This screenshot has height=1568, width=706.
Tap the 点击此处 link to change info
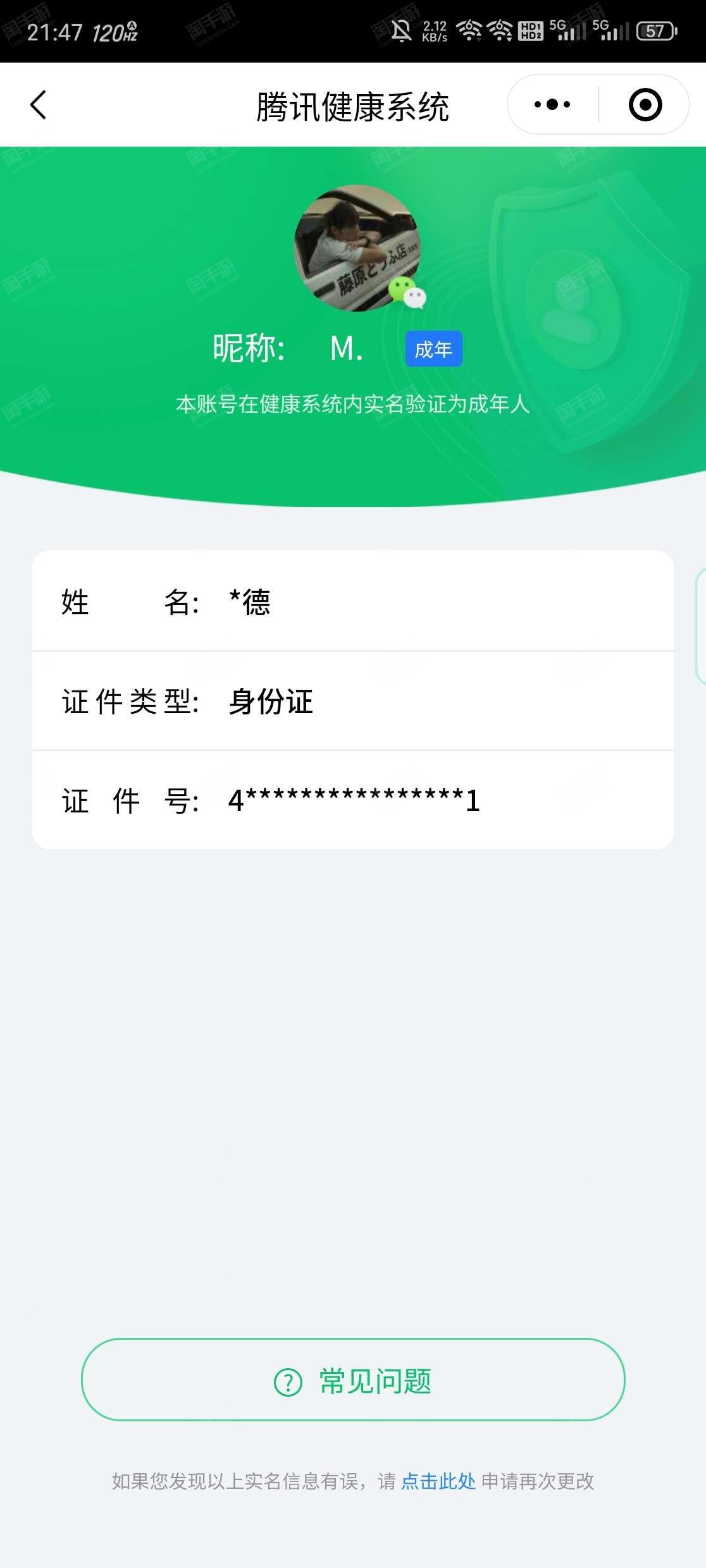[438, 1481]
